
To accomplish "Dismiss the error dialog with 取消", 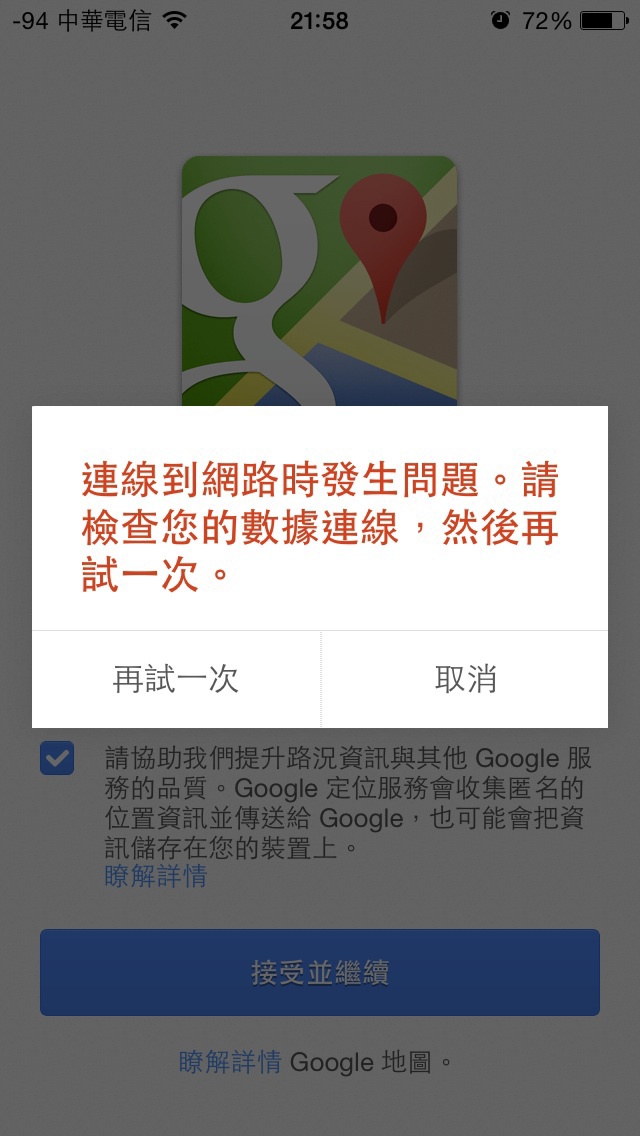I will pyautogui.click(x=465, y=679).
